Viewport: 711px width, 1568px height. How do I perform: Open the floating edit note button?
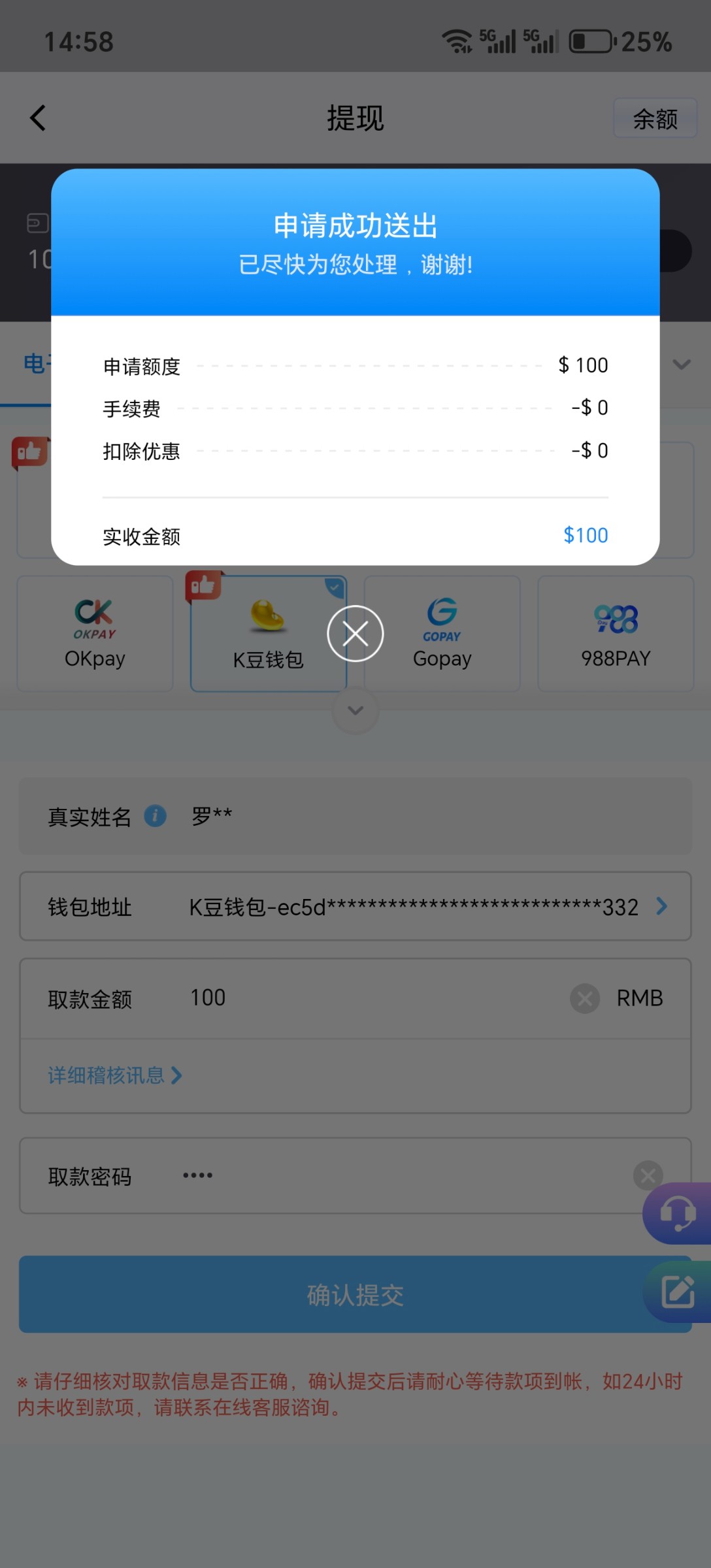(678, 1292)
